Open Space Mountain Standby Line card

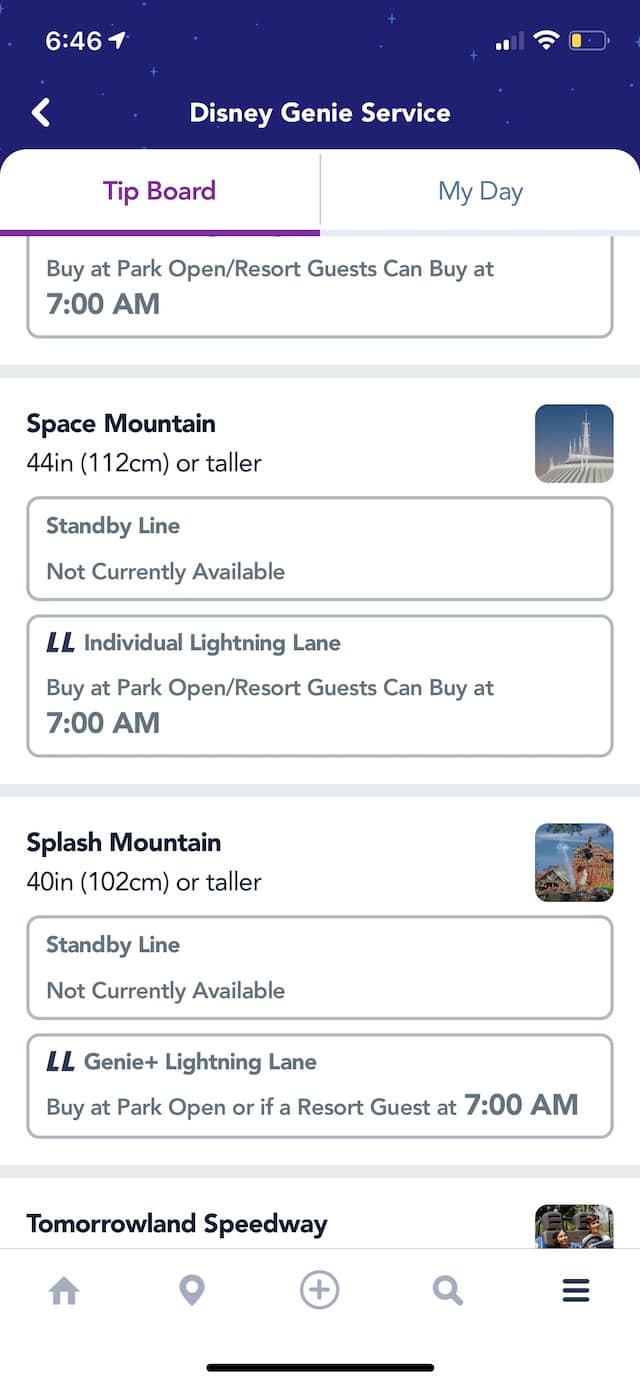tap(319, 549)
